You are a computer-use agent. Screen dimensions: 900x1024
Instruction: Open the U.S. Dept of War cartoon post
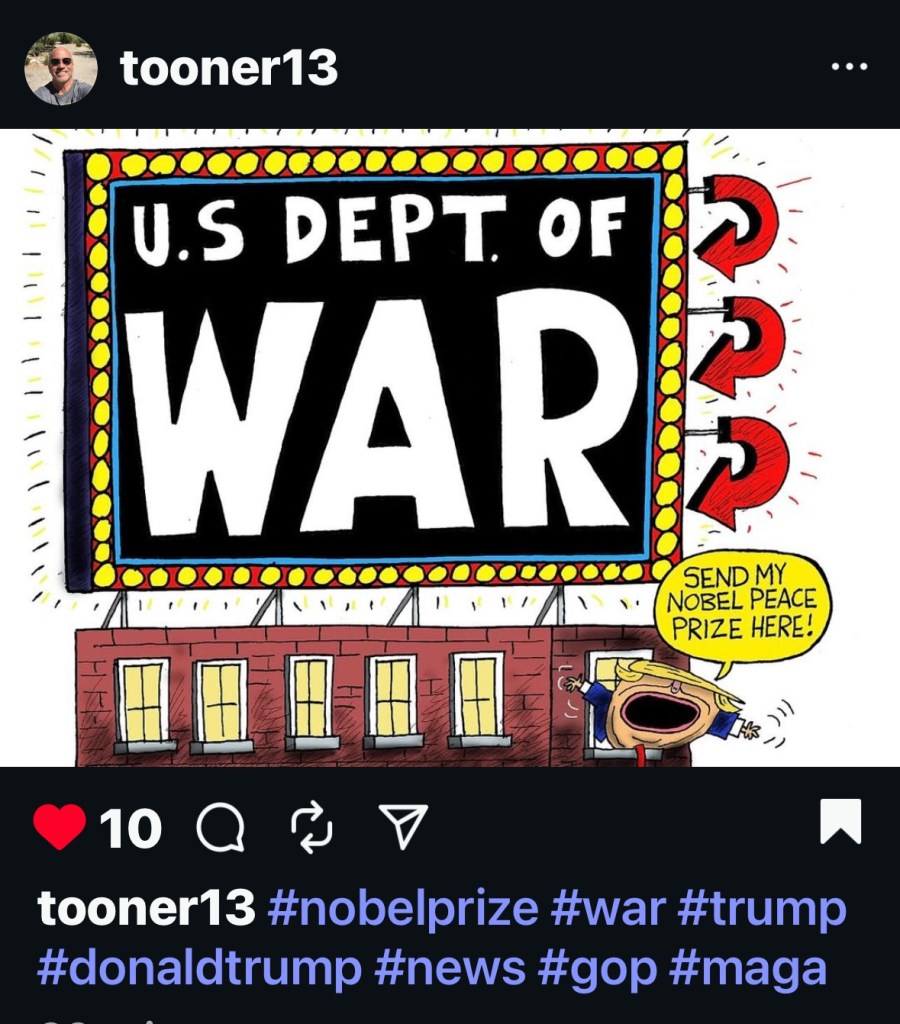coord(450,447)
